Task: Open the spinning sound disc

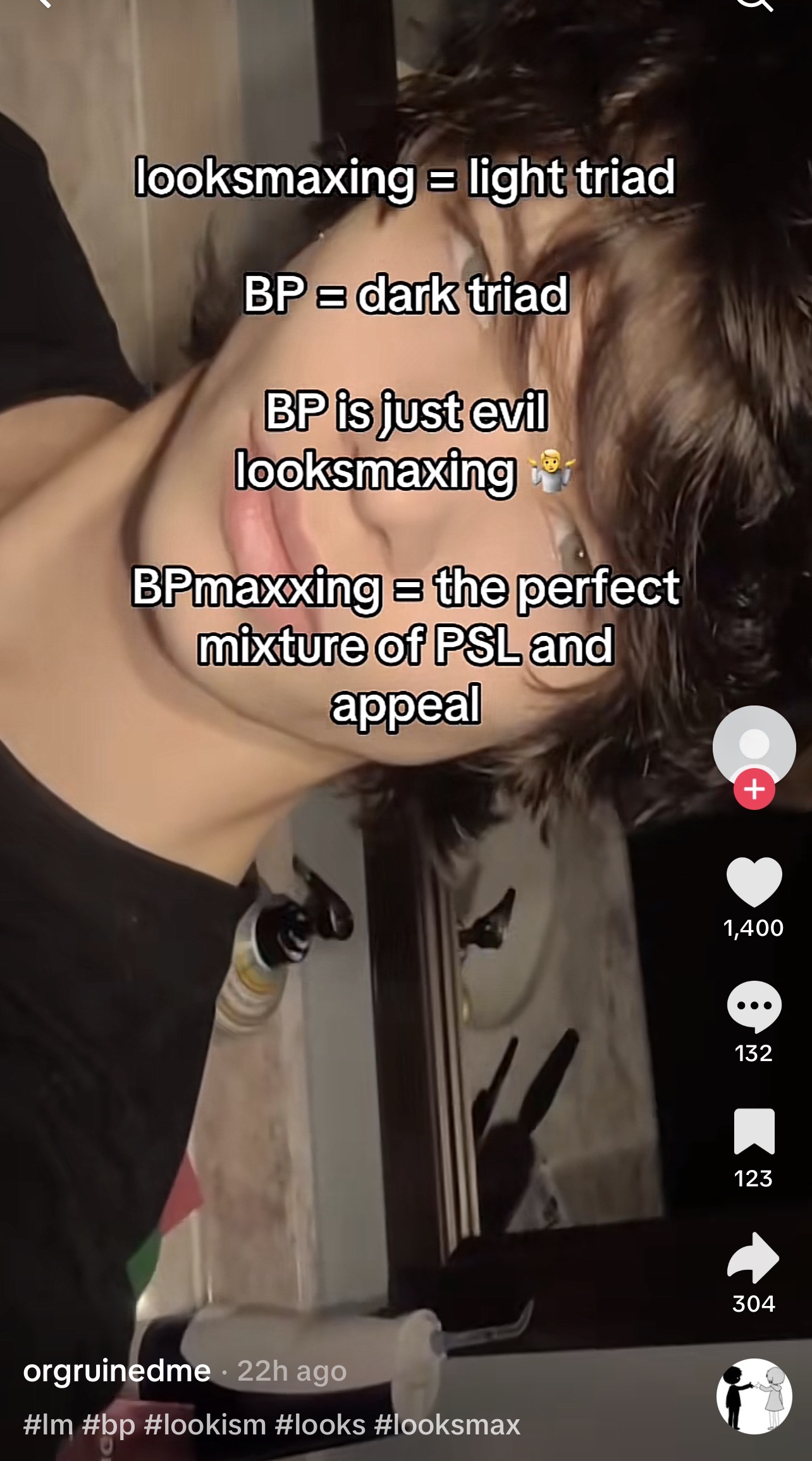Action: [754, 1396]
